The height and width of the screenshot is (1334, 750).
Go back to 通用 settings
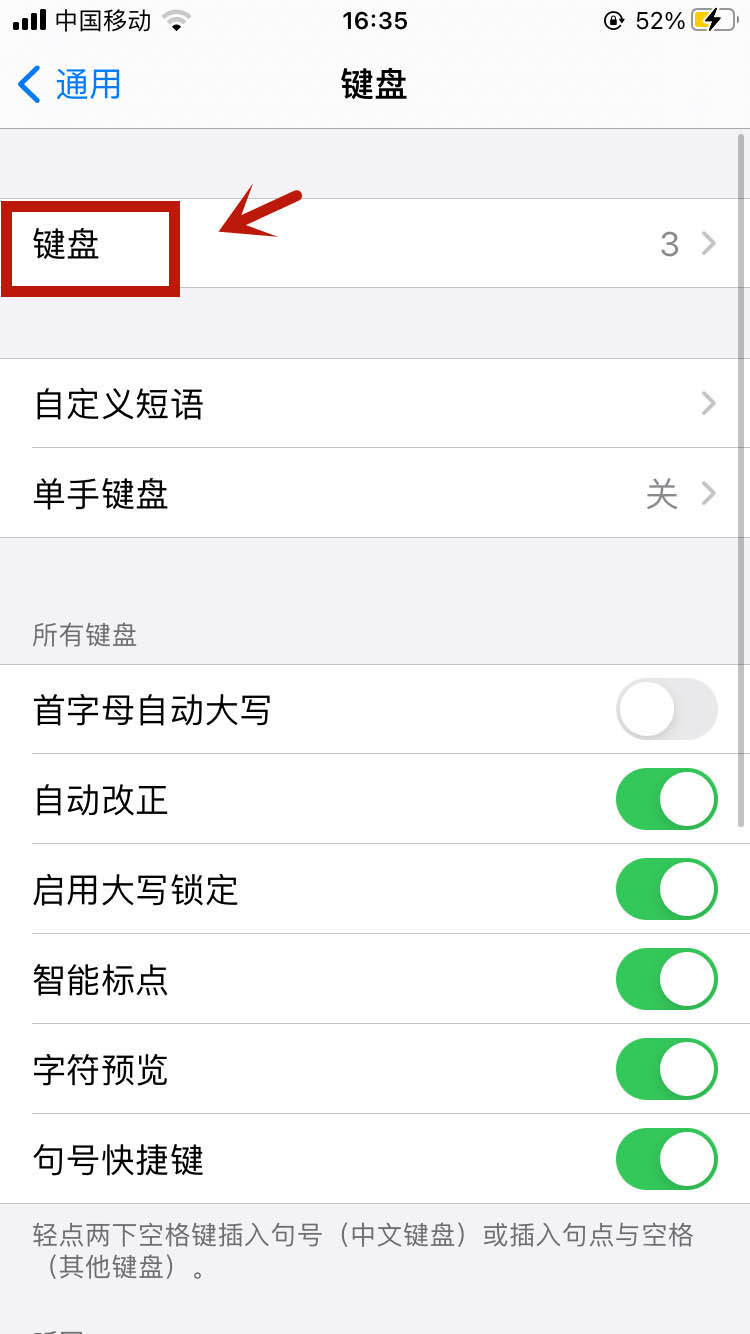69,84
